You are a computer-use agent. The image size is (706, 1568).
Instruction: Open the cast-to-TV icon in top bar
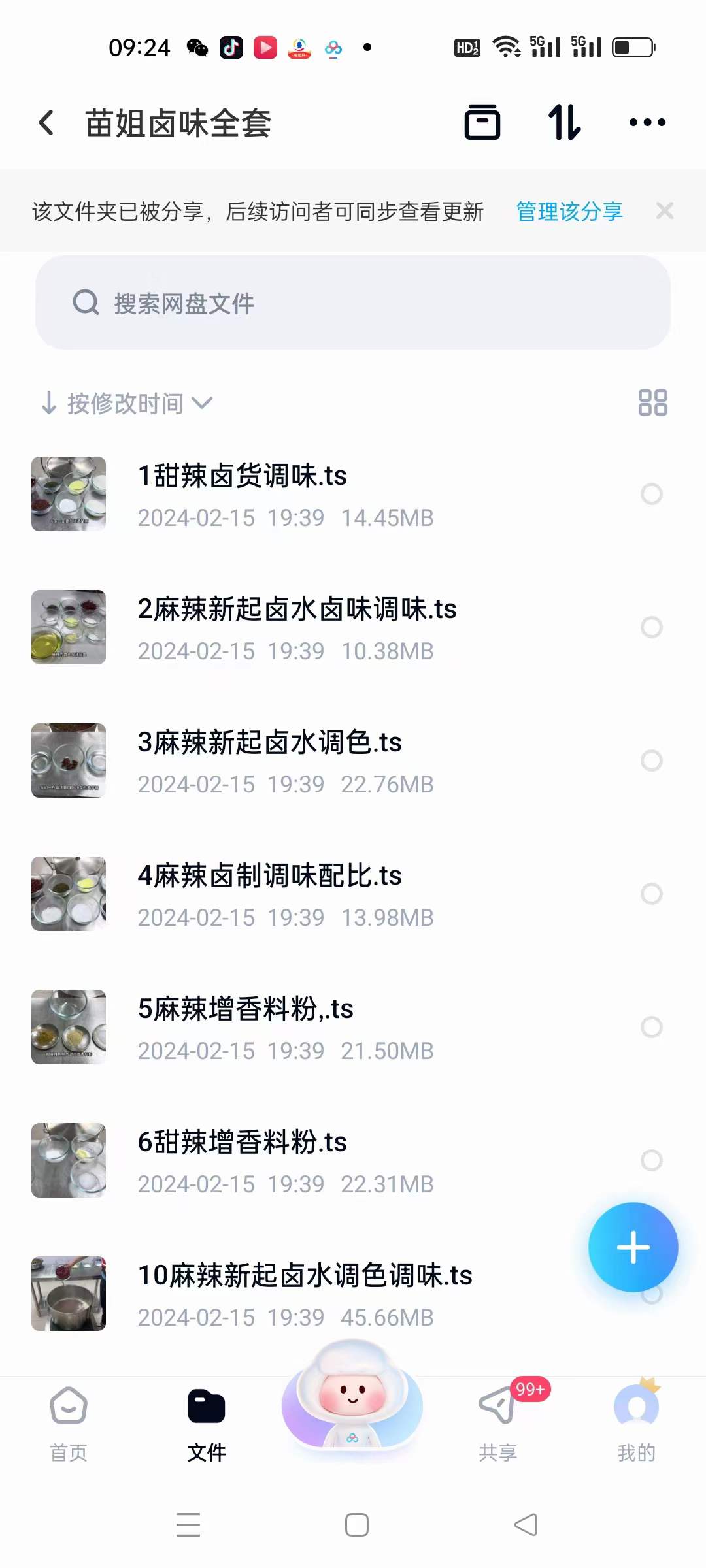[x=482, y=122]
